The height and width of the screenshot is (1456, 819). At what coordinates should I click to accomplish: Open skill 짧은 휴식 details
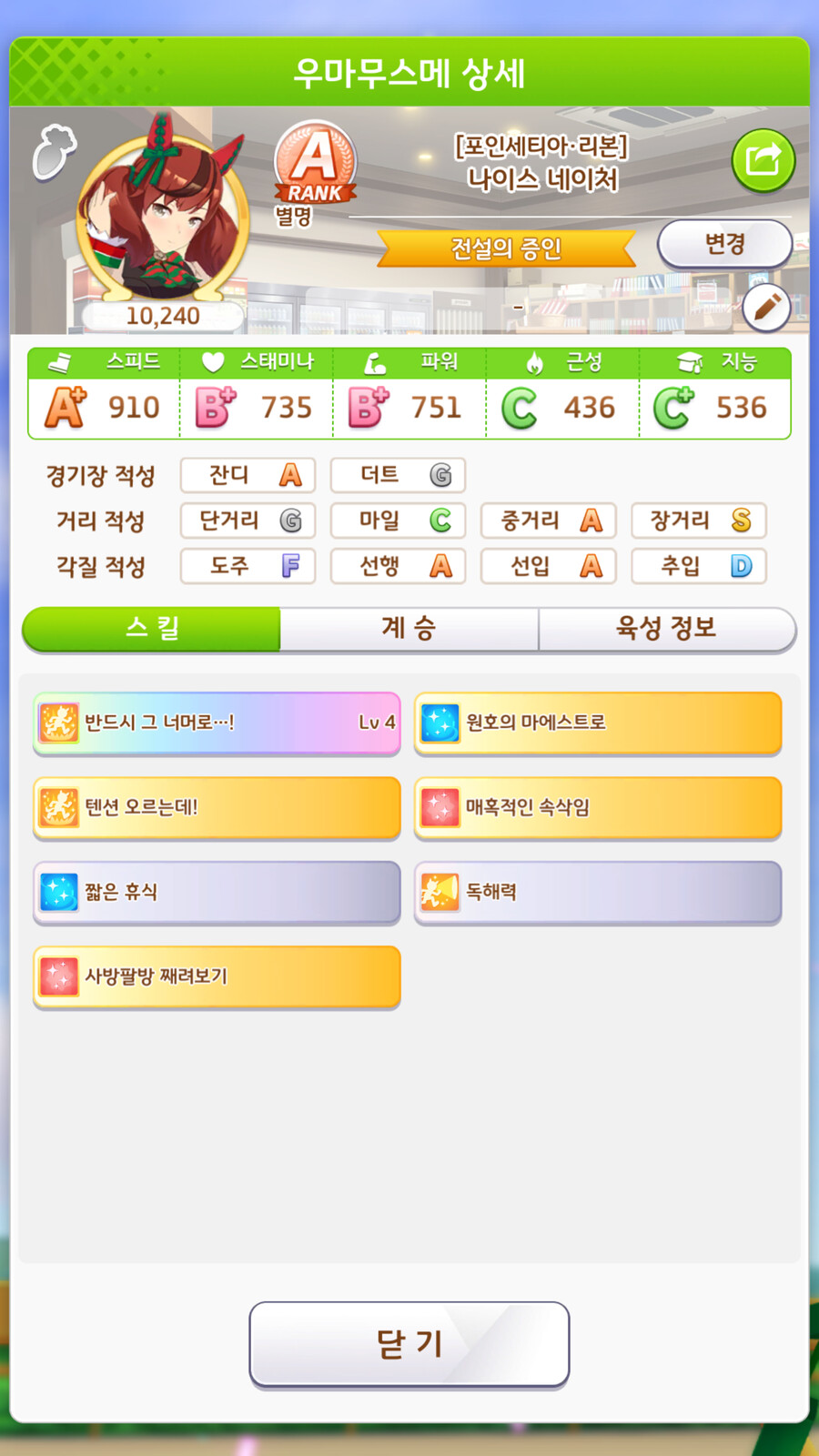tap(217, 892)
